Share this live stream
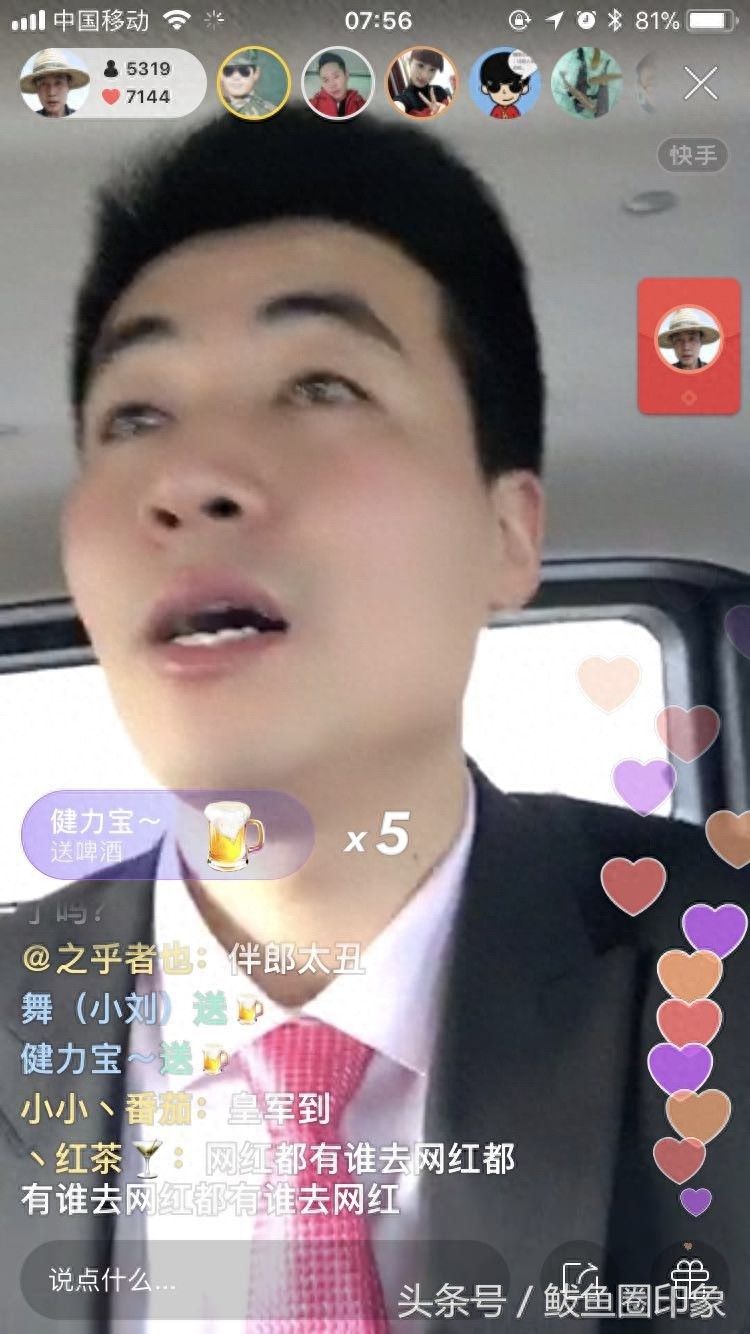Viewport: 750px width, 1334px height. point(583,1279)
